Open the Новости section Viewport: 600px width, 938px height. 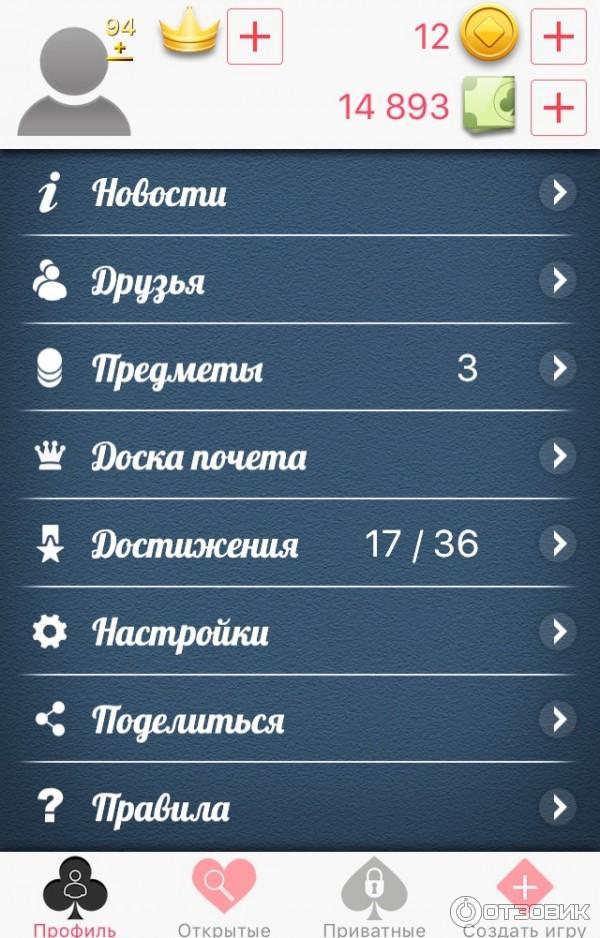pos(300,193)
